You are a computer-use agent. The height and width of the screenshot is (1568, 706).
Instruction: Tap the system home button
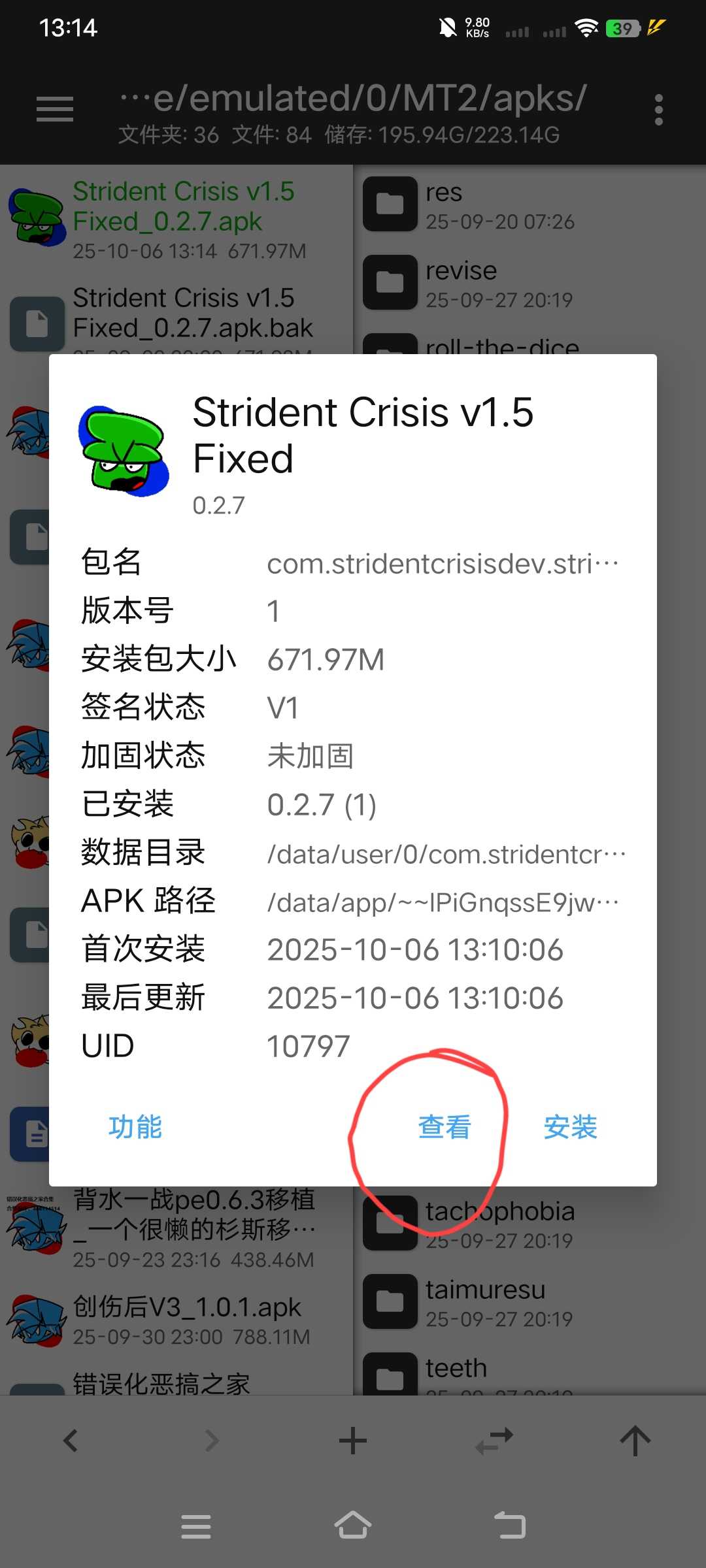click(x=353, y=1527)
